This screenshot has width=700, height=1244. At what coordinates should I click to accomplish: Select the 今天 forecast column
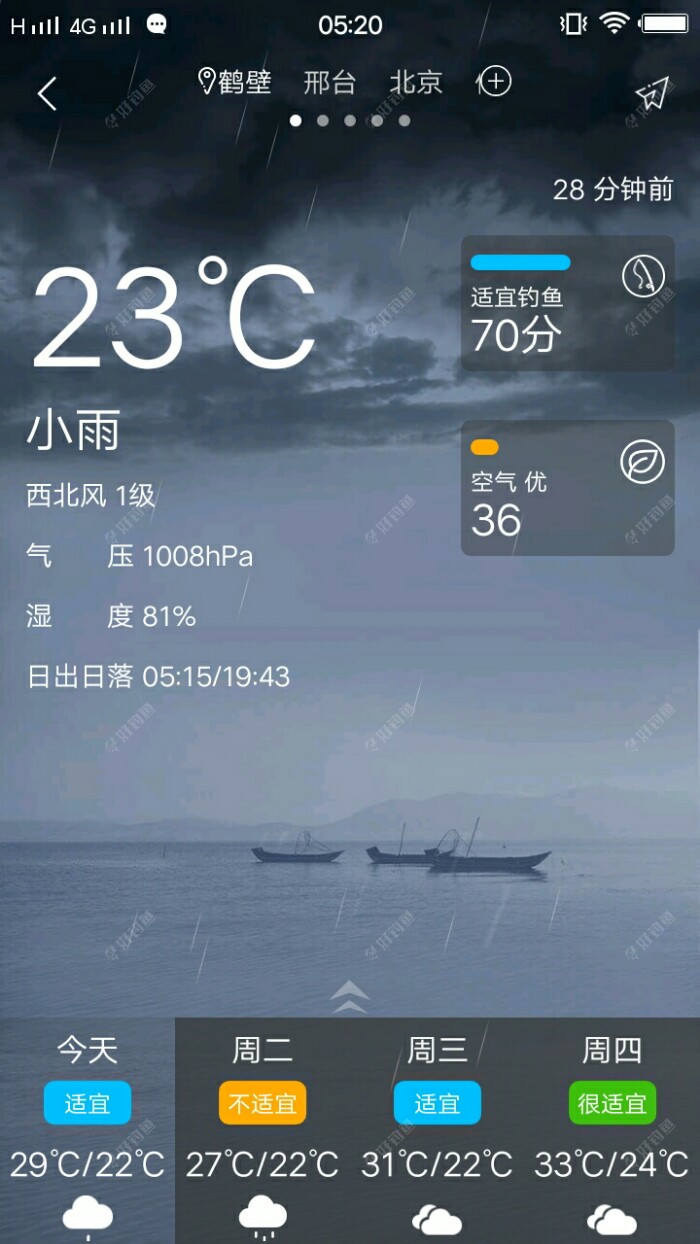pos(87,1130)
